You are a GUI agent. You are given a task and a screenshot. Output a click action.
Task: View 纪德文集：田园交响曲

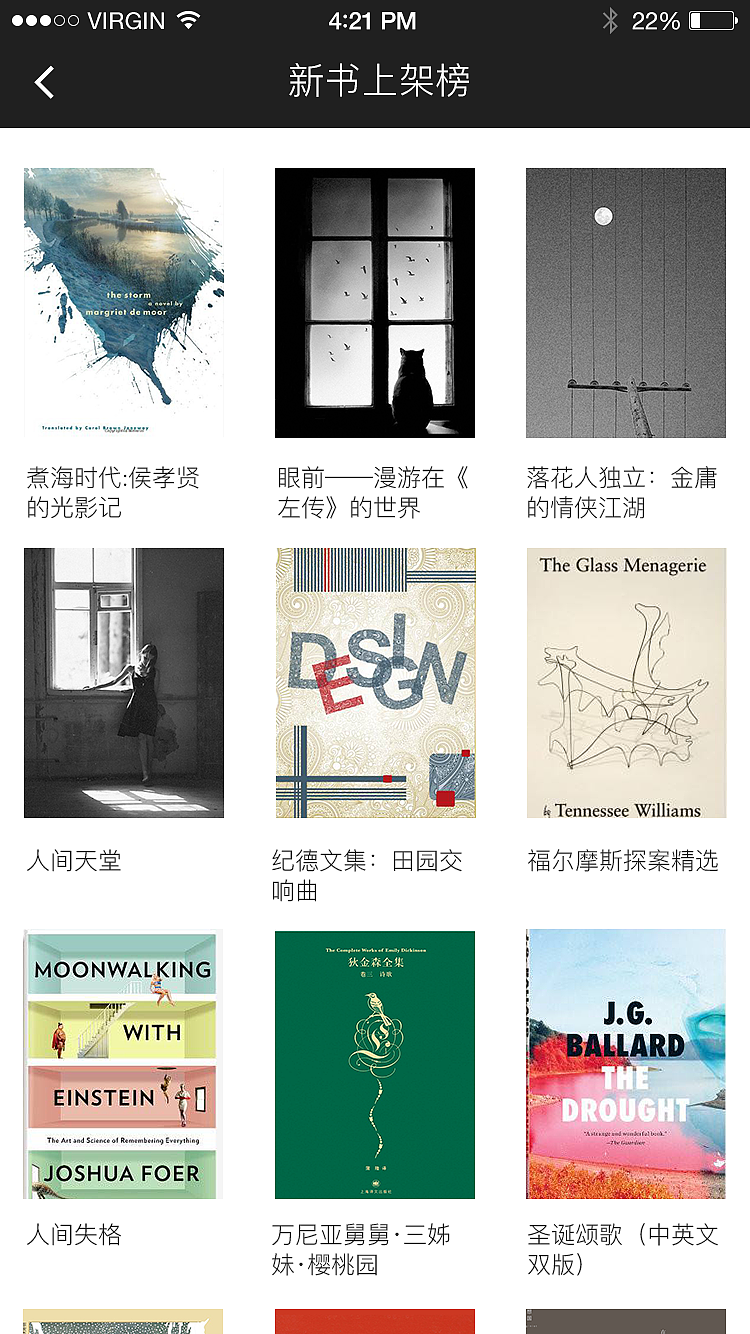tap(375, 683)
